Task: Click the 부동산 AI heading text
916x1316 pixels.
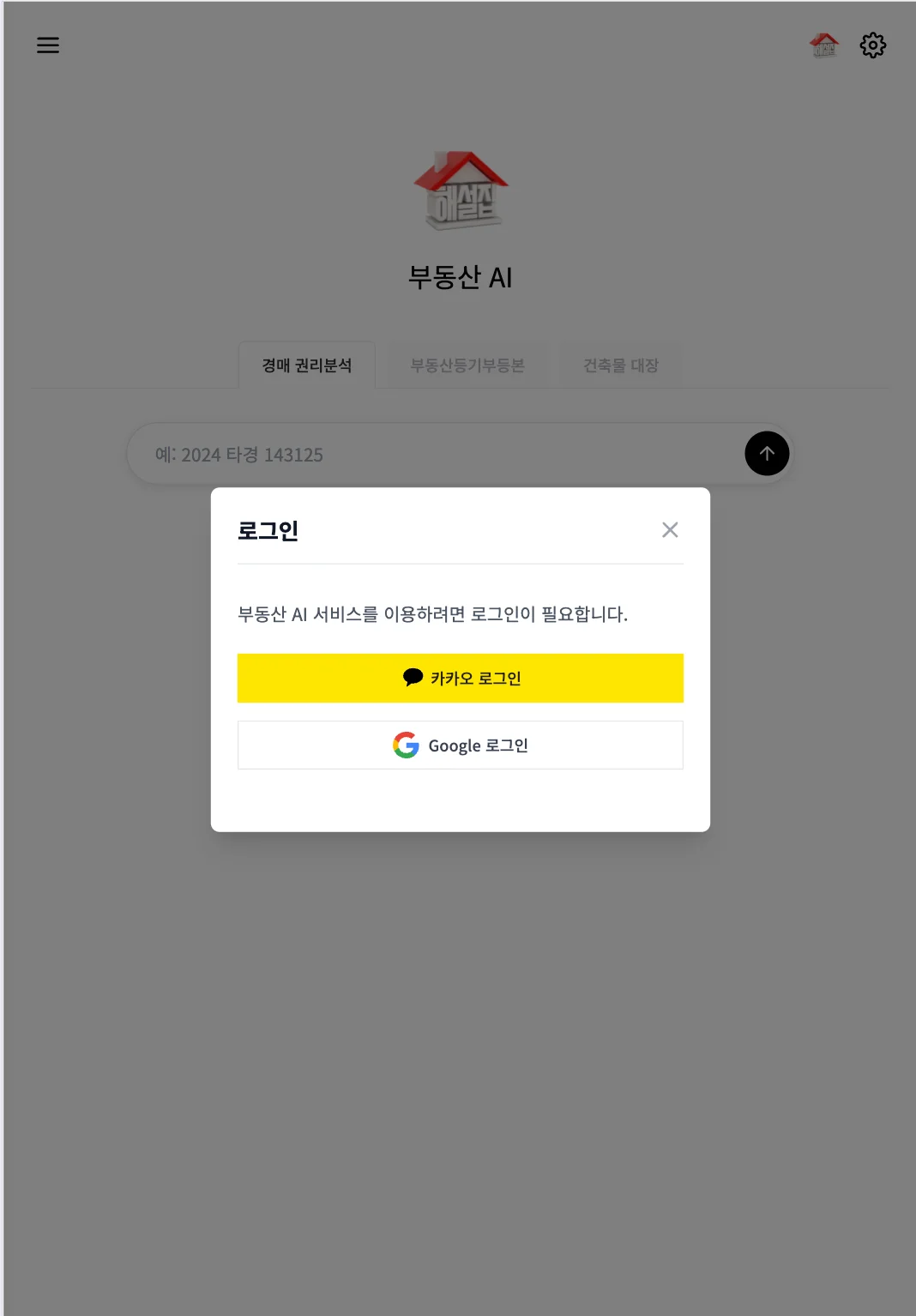Action: (x=460, y=276)
